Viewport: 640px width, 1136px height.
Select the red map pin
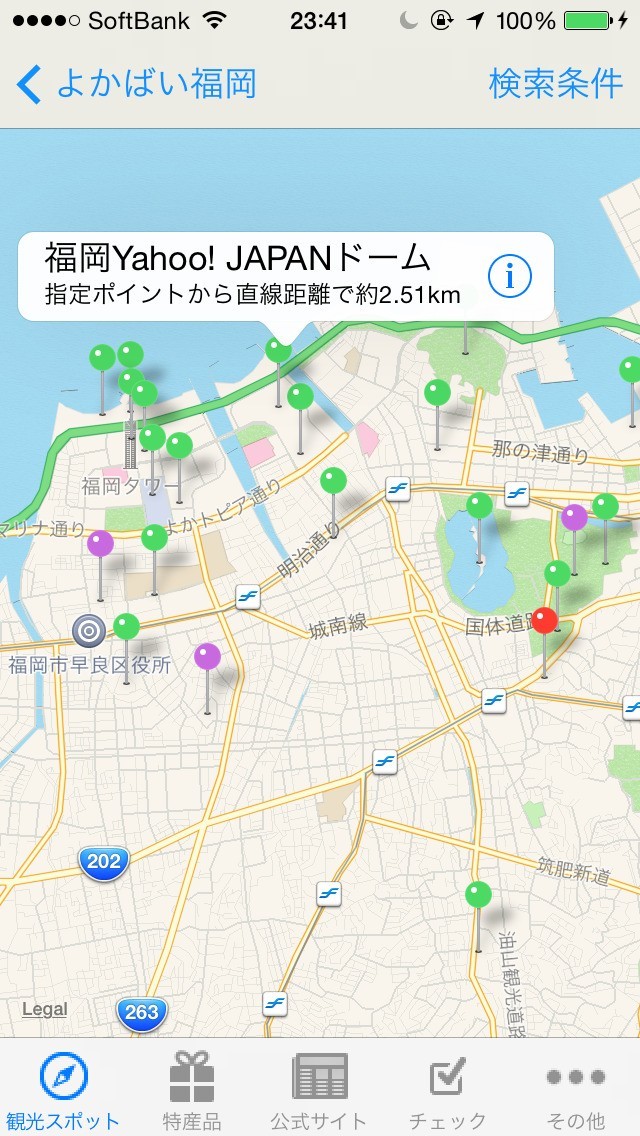coord(544,622)
